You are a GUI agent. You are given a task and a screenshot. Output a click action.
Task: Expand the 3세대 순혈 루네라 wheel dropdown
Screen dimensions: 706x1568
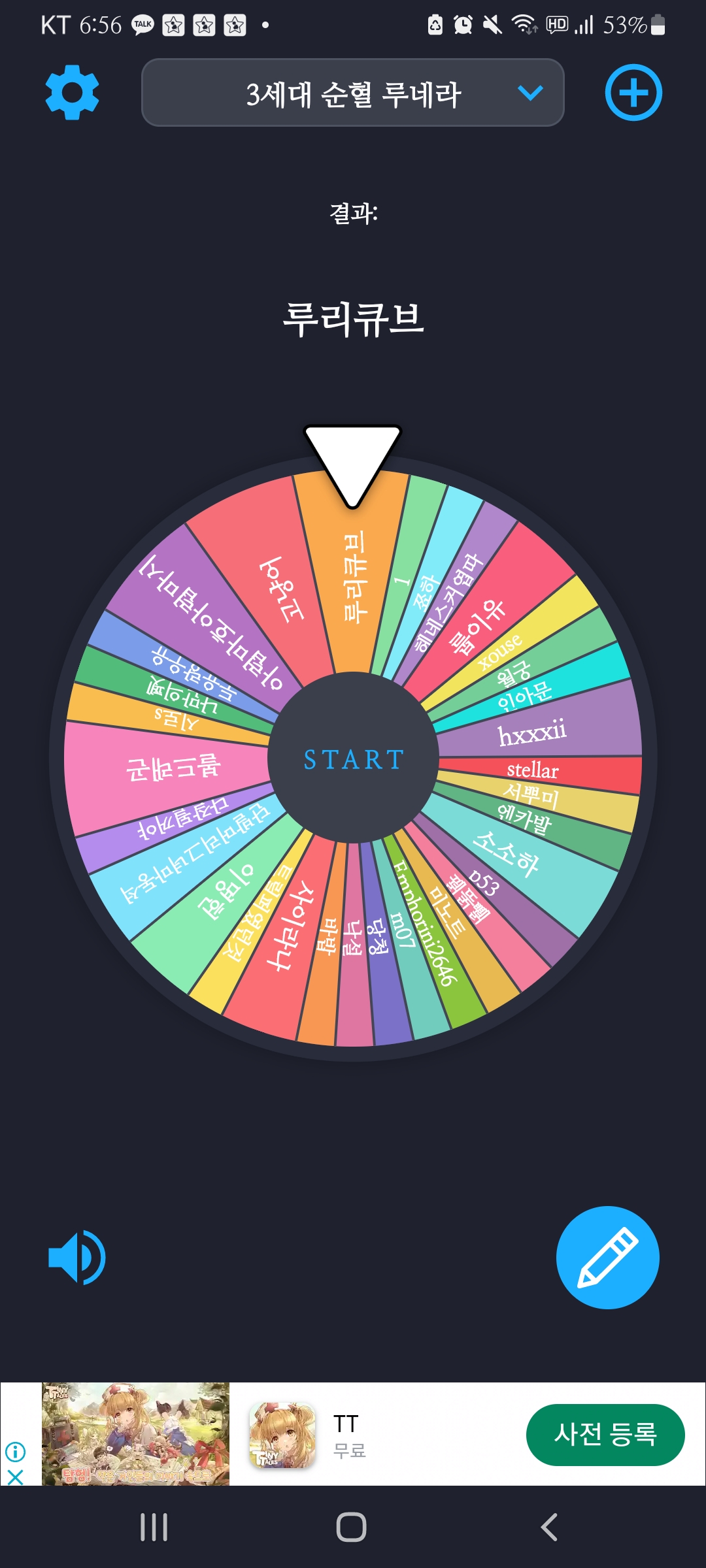point(353,93)
